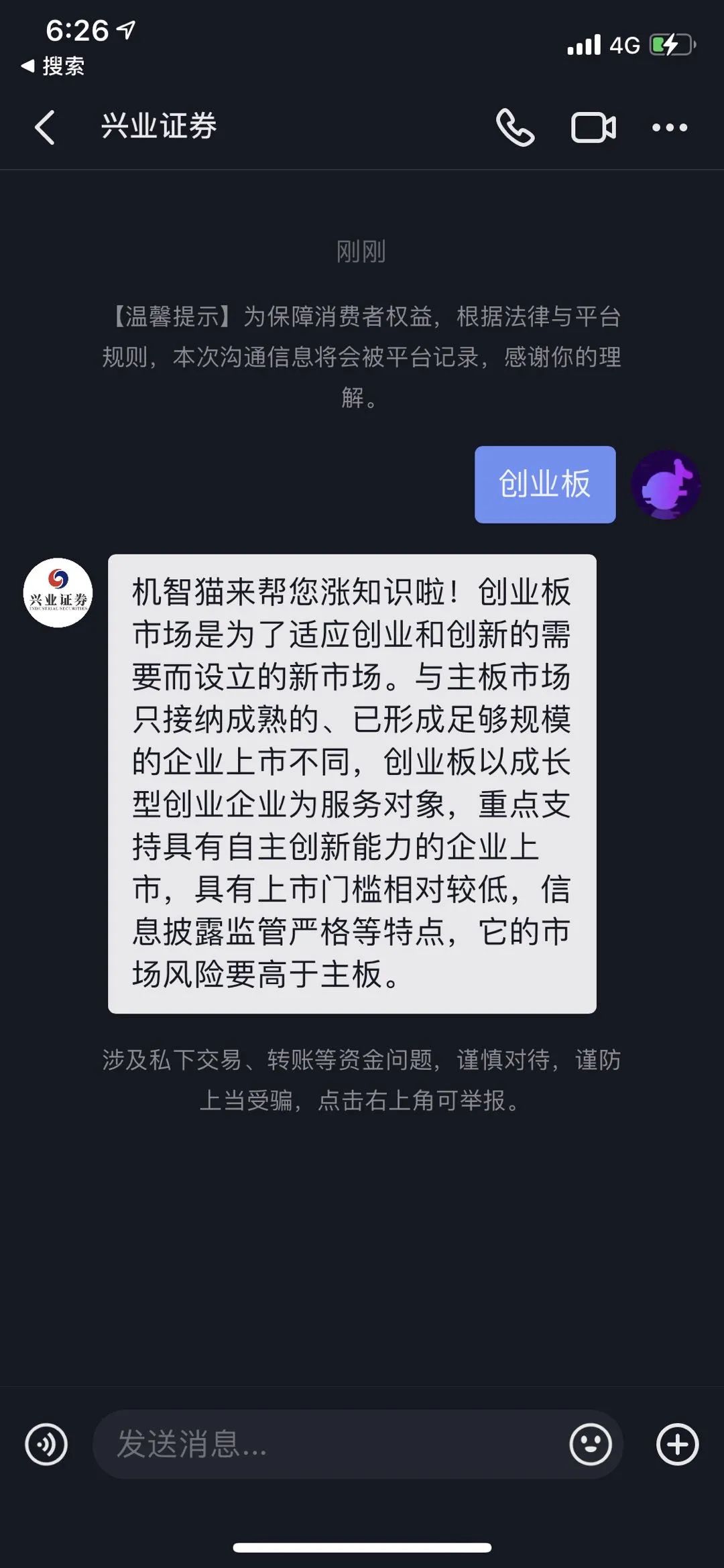Open the emoji picker
The height and width of the screenshot is (1568, 724).
click(591, 1444)
